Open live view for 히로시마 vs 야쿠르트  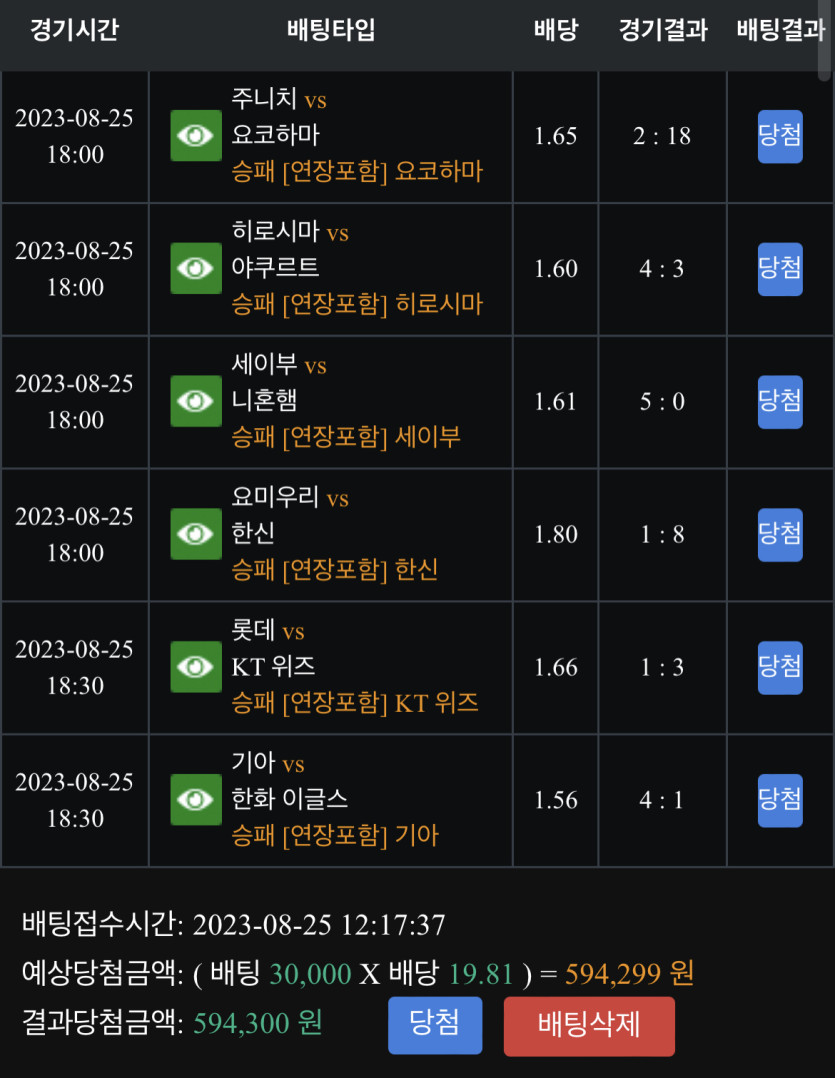pos(196,268)
